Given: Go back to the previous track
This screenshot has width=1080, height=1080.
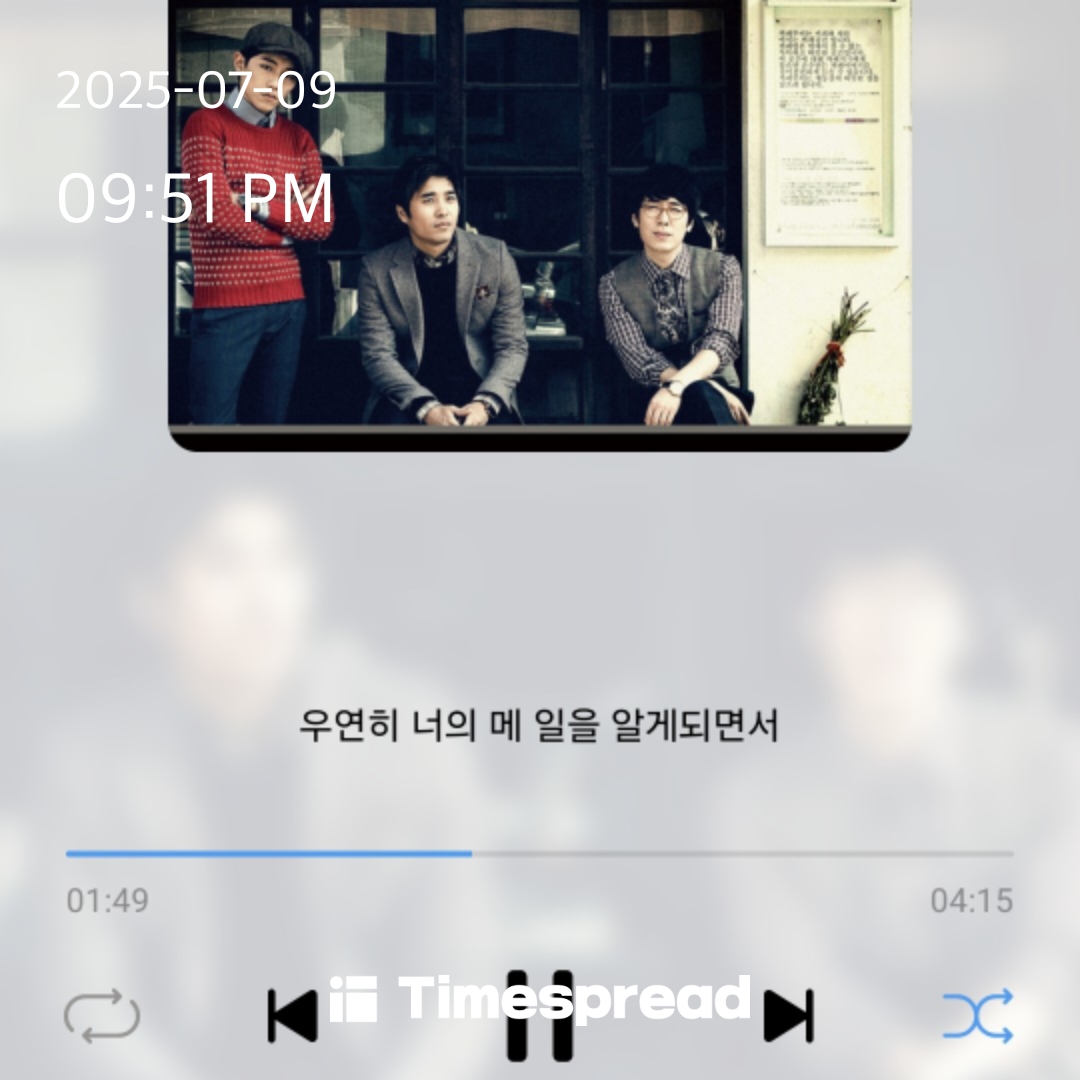Looking at the screenshot, I should click(292, 1016).
